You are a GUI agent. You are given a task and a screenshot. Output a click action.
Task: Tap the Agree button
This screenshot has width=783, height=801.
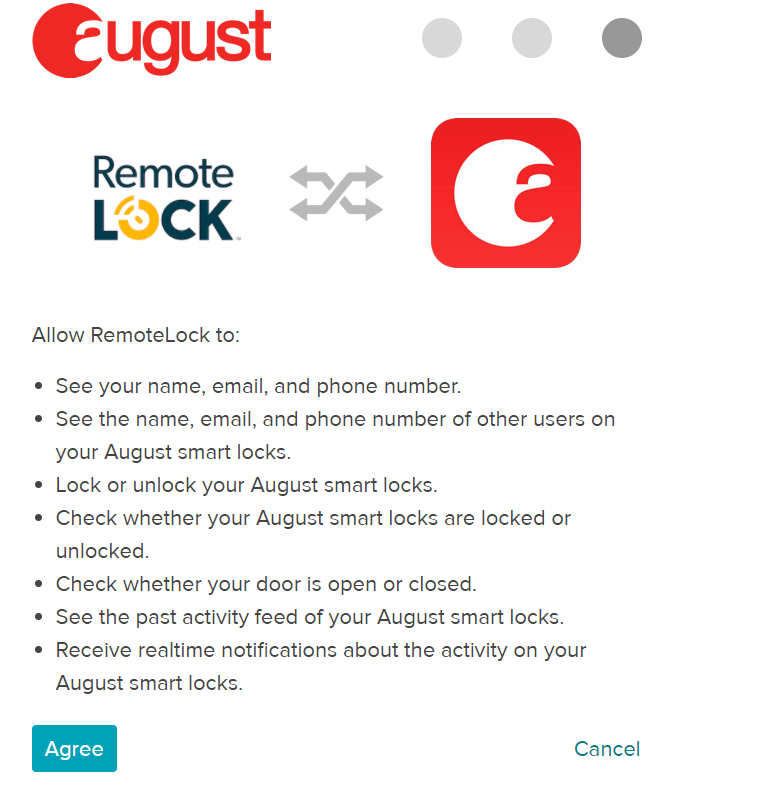(x=74, y=748)
